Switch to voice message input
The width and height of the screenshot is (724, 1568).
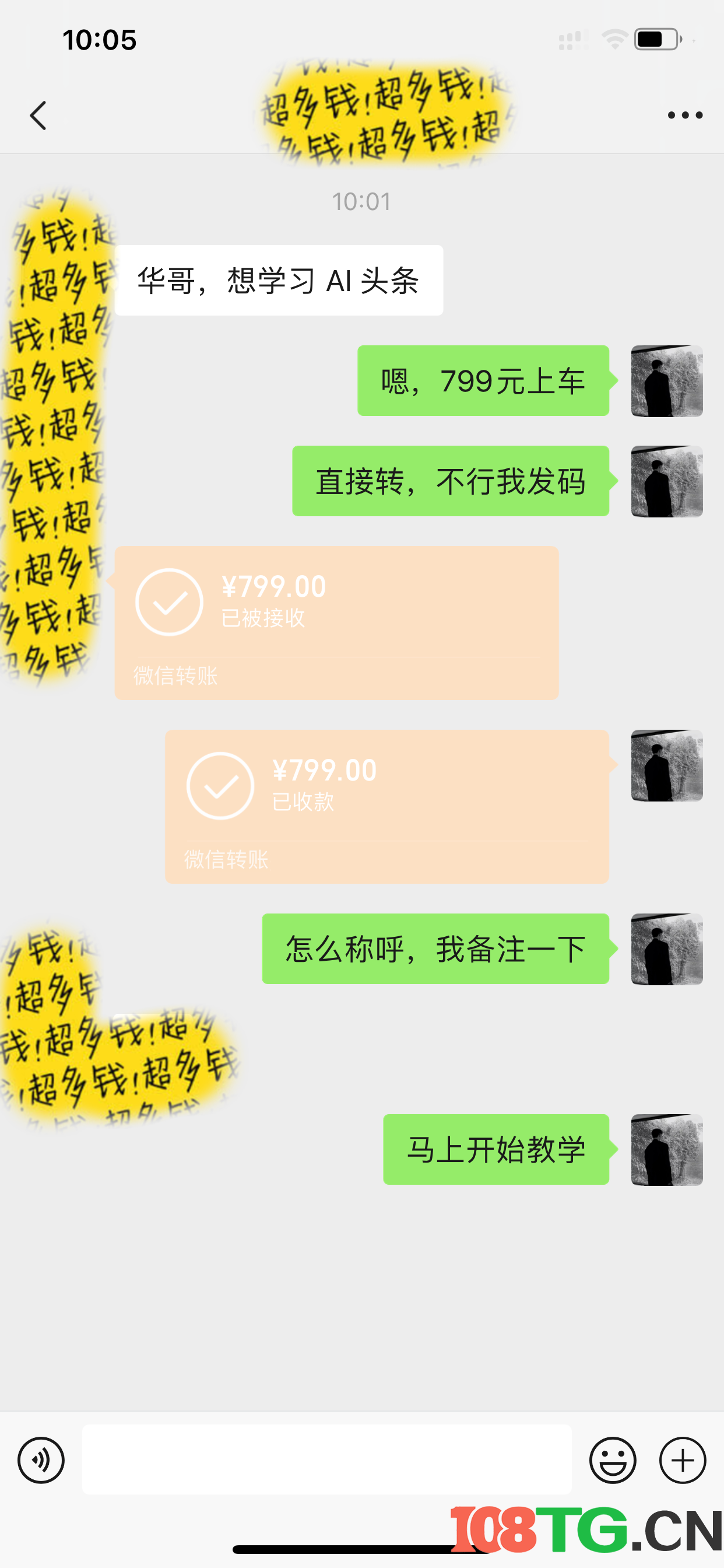pyautogui.click(x=41, y=1459)
